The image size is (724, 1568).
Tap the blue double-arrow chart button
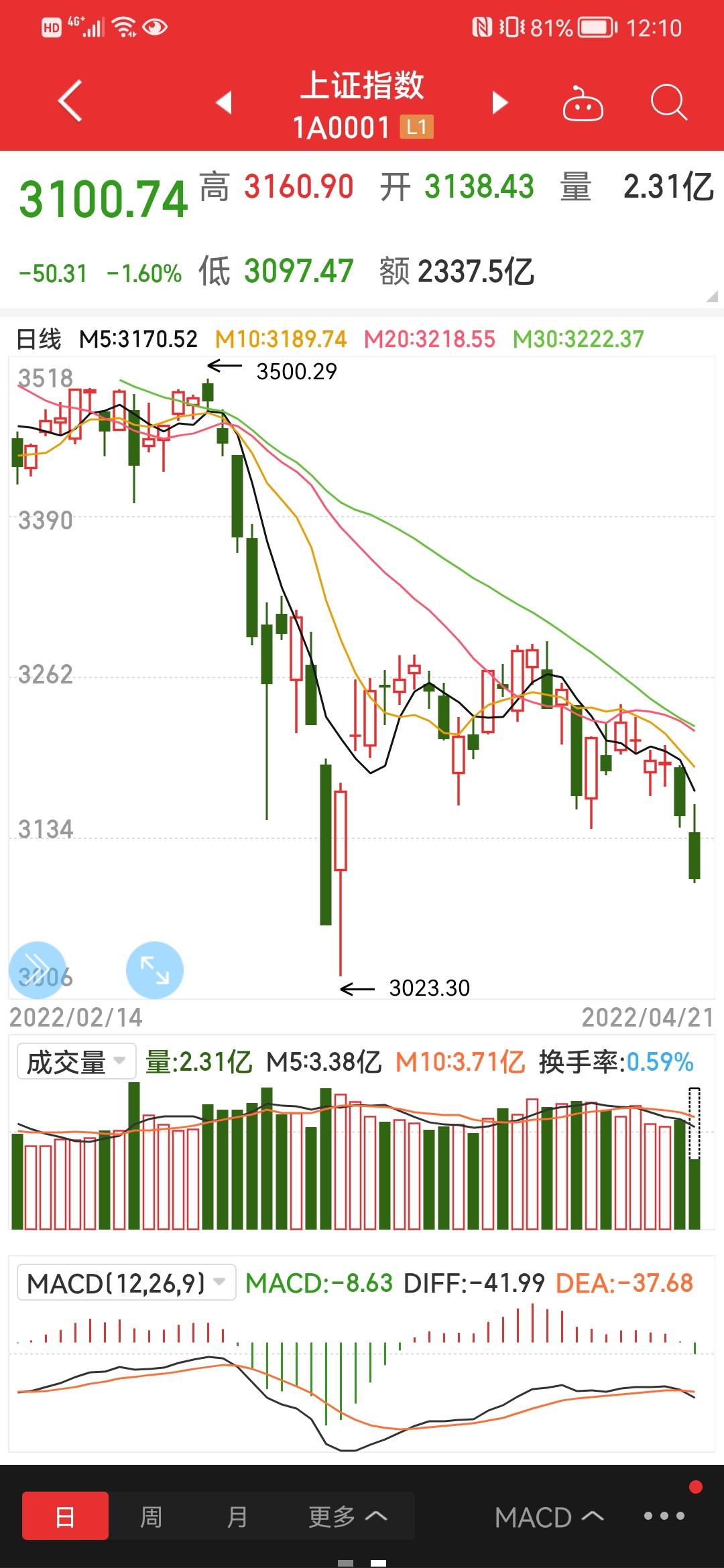point(38,970)
